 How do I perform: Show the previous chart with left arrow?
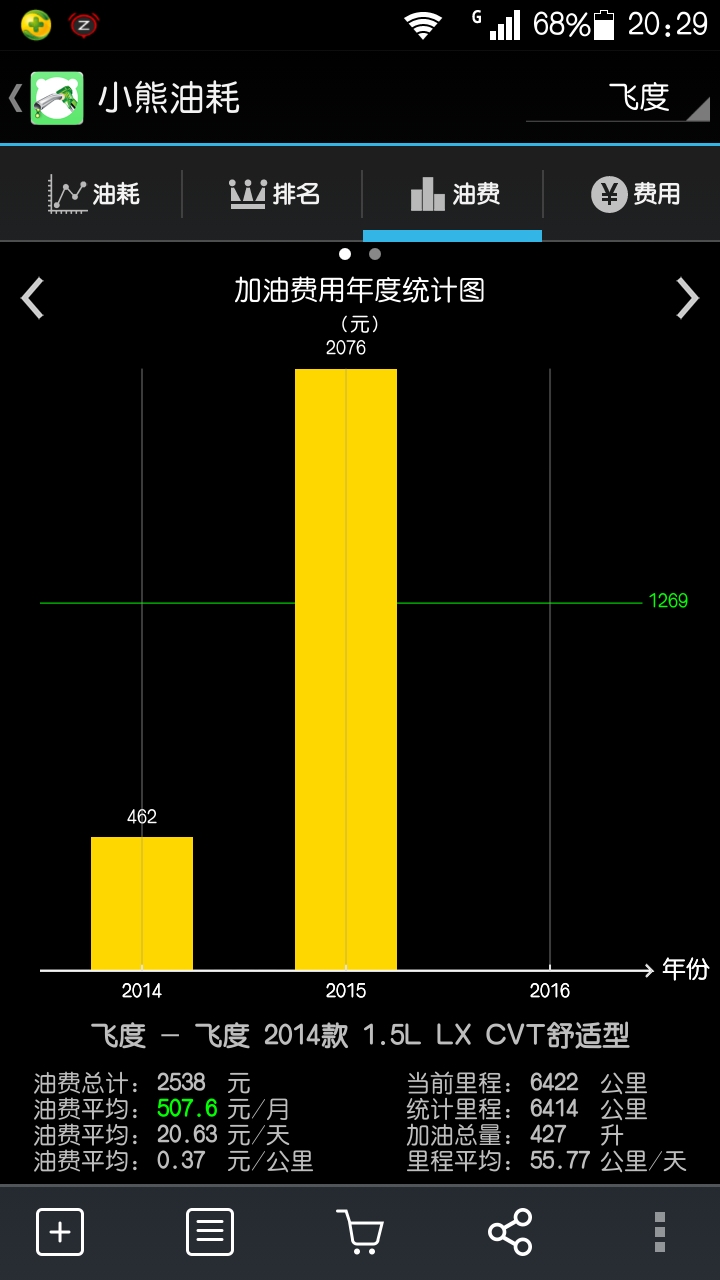[x=33, y=298]
